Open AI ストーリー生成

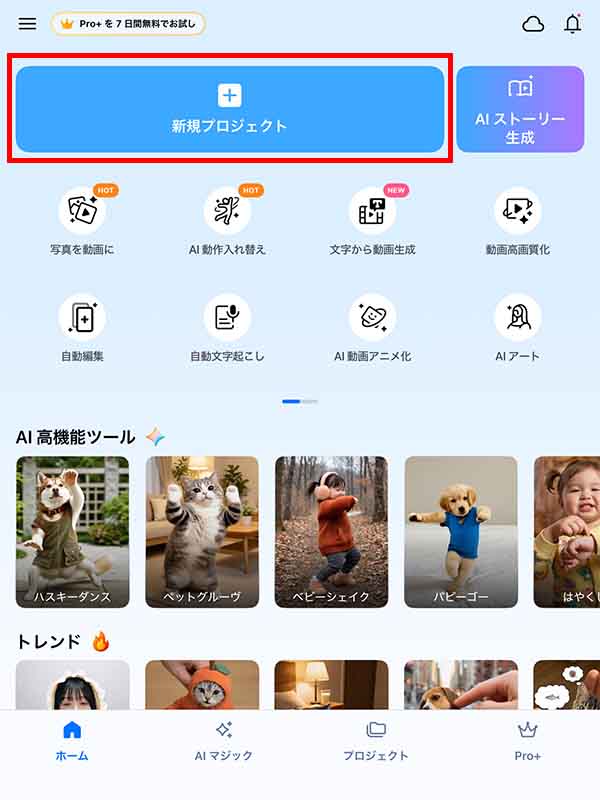coord(520,109)
